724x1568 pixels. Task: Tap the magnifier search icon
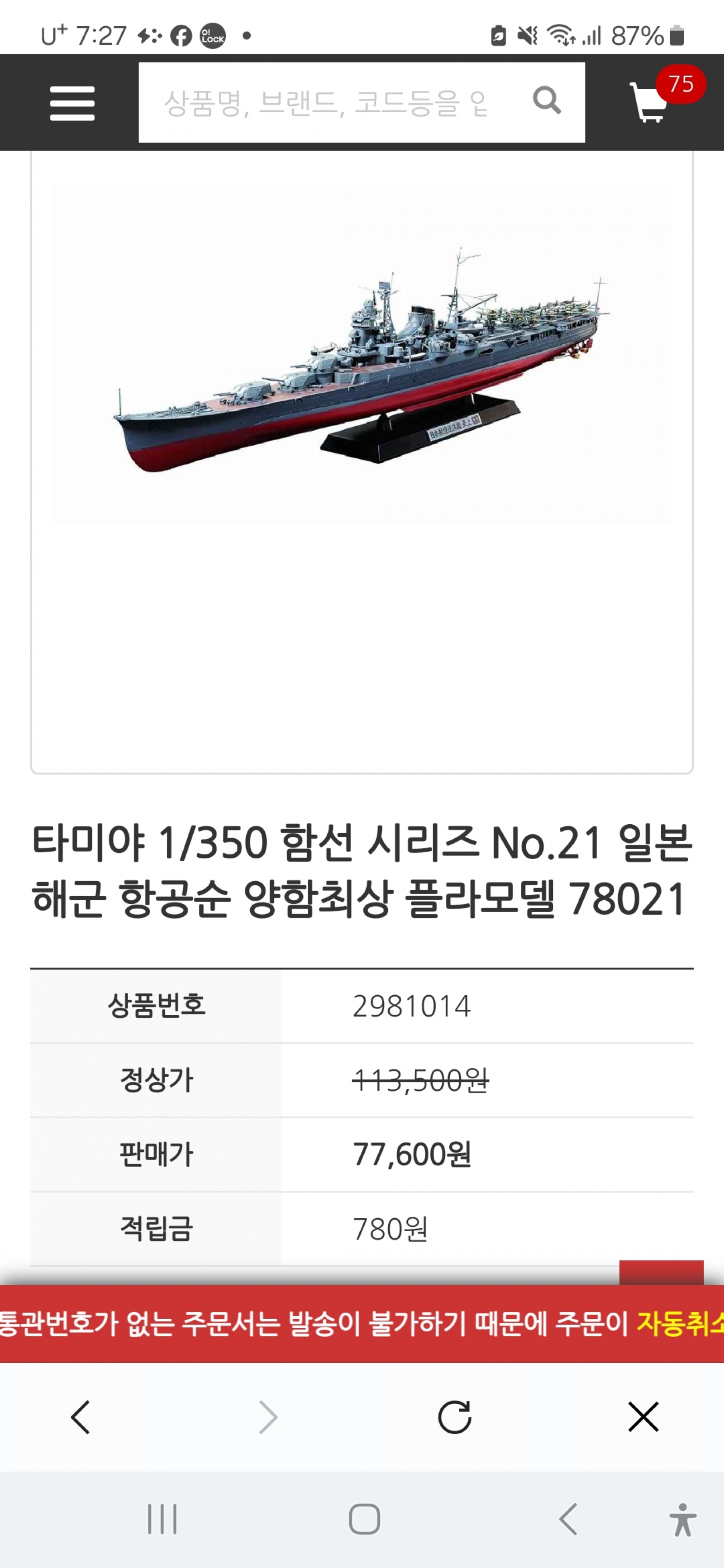(x=546, y=100)
